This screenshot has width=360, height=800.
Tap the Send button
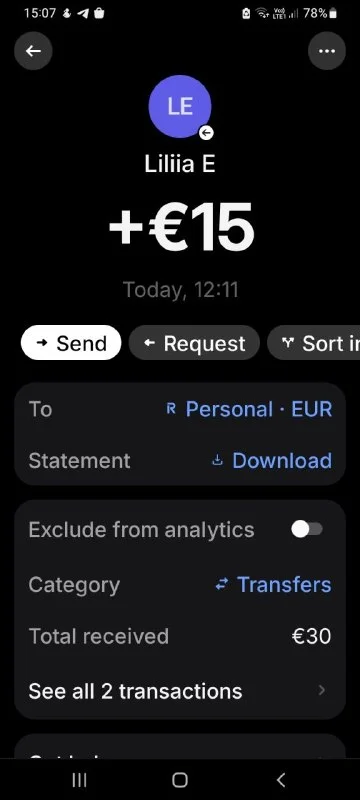pyautogui.click(x=71, y=343)
